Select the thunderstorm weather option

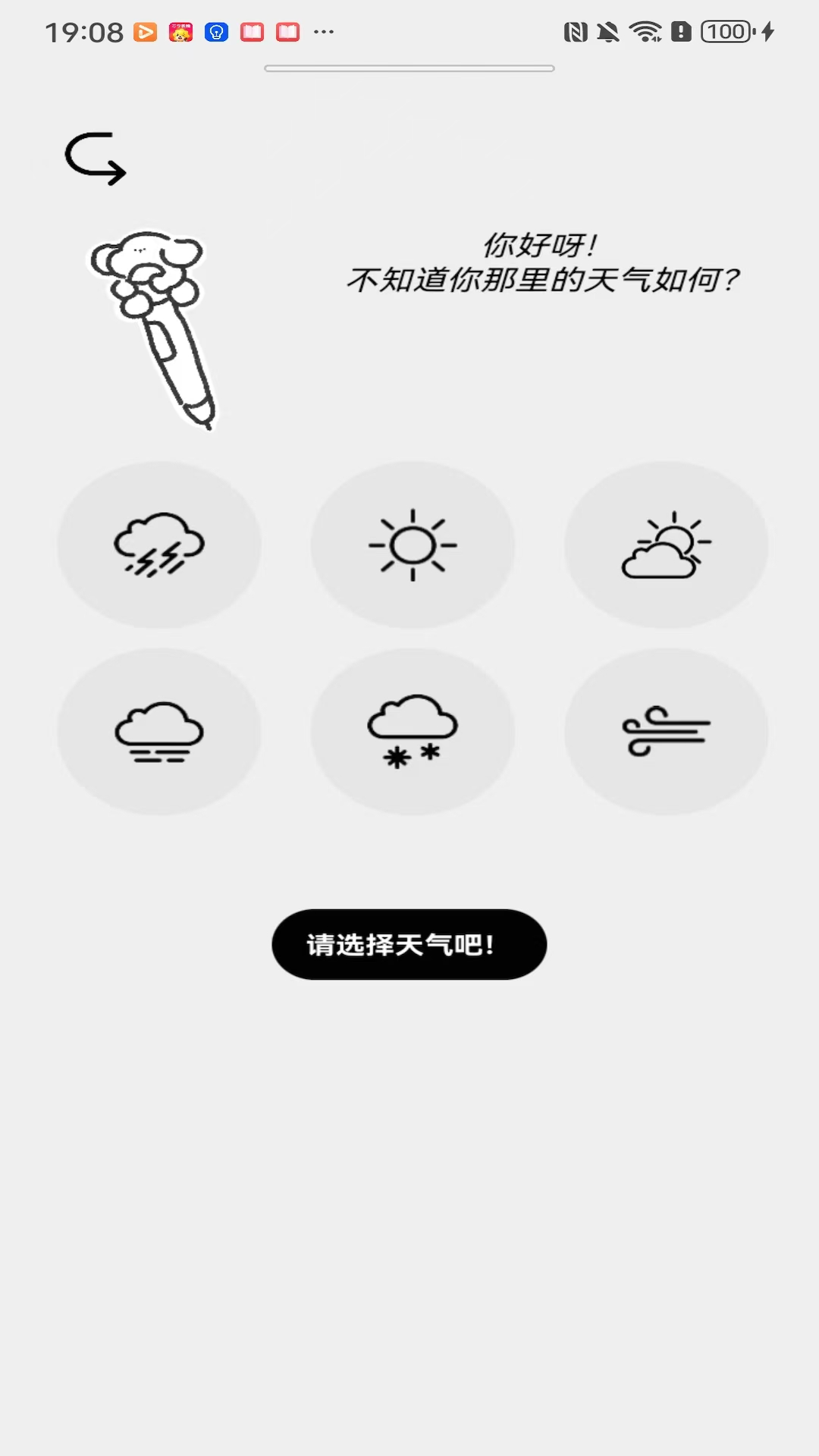point(159,544)
